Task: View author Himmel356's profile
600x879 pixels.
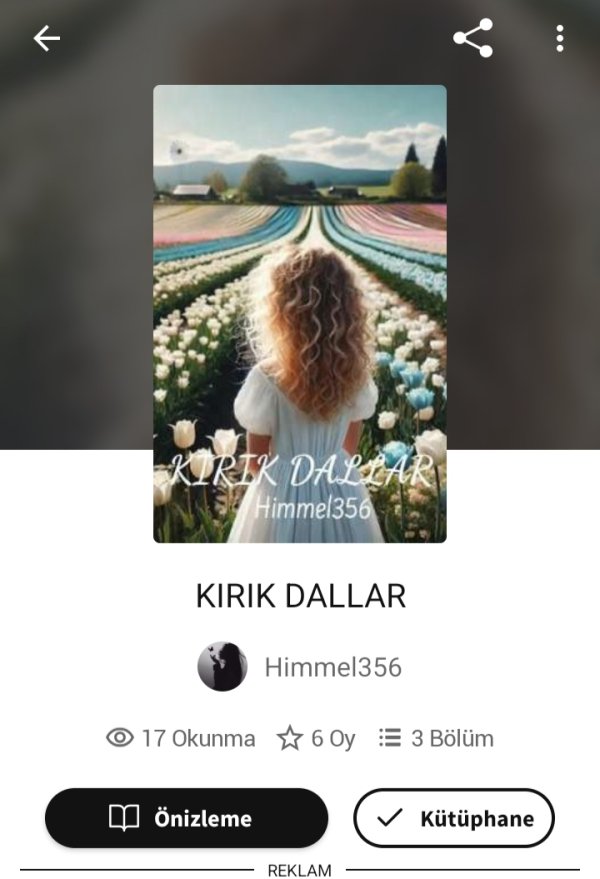Action: point(300,667)
